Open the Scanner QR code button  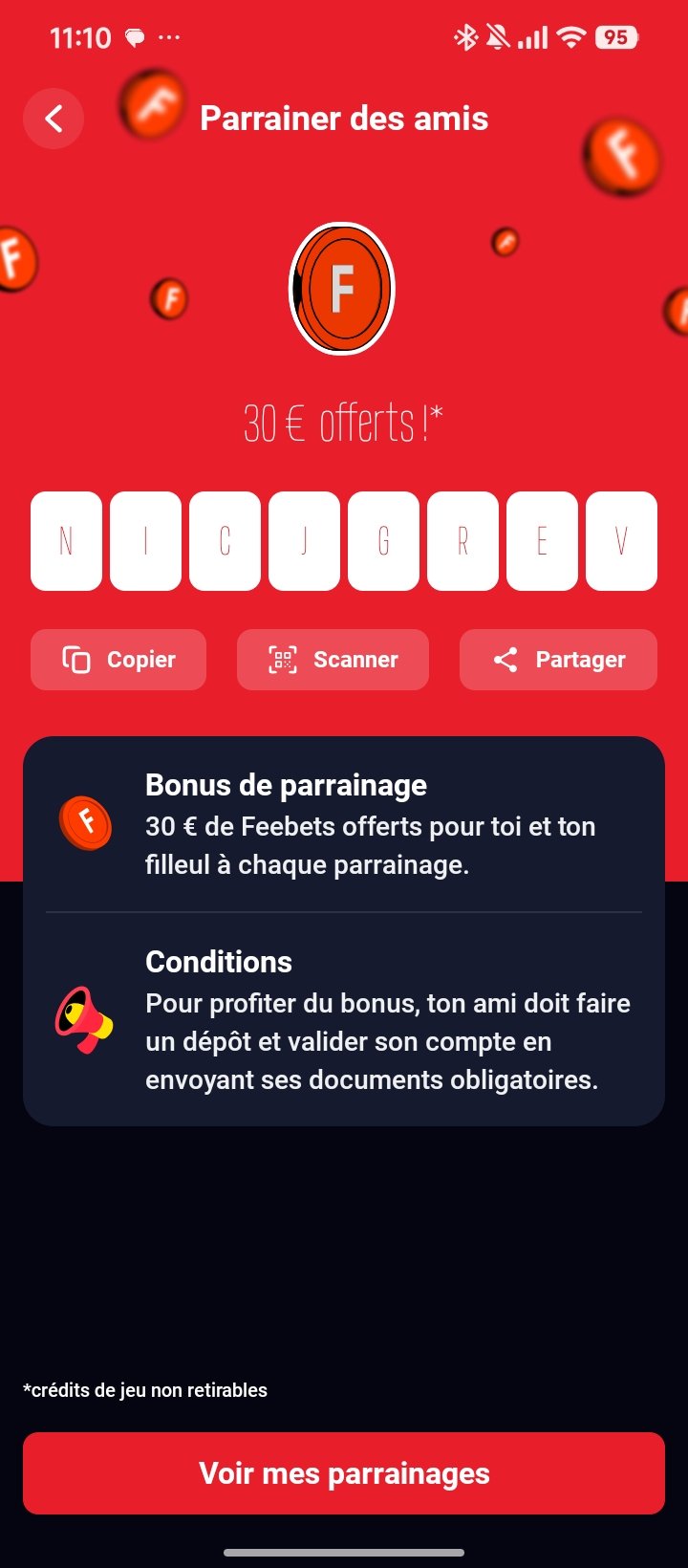click(333, 660)
